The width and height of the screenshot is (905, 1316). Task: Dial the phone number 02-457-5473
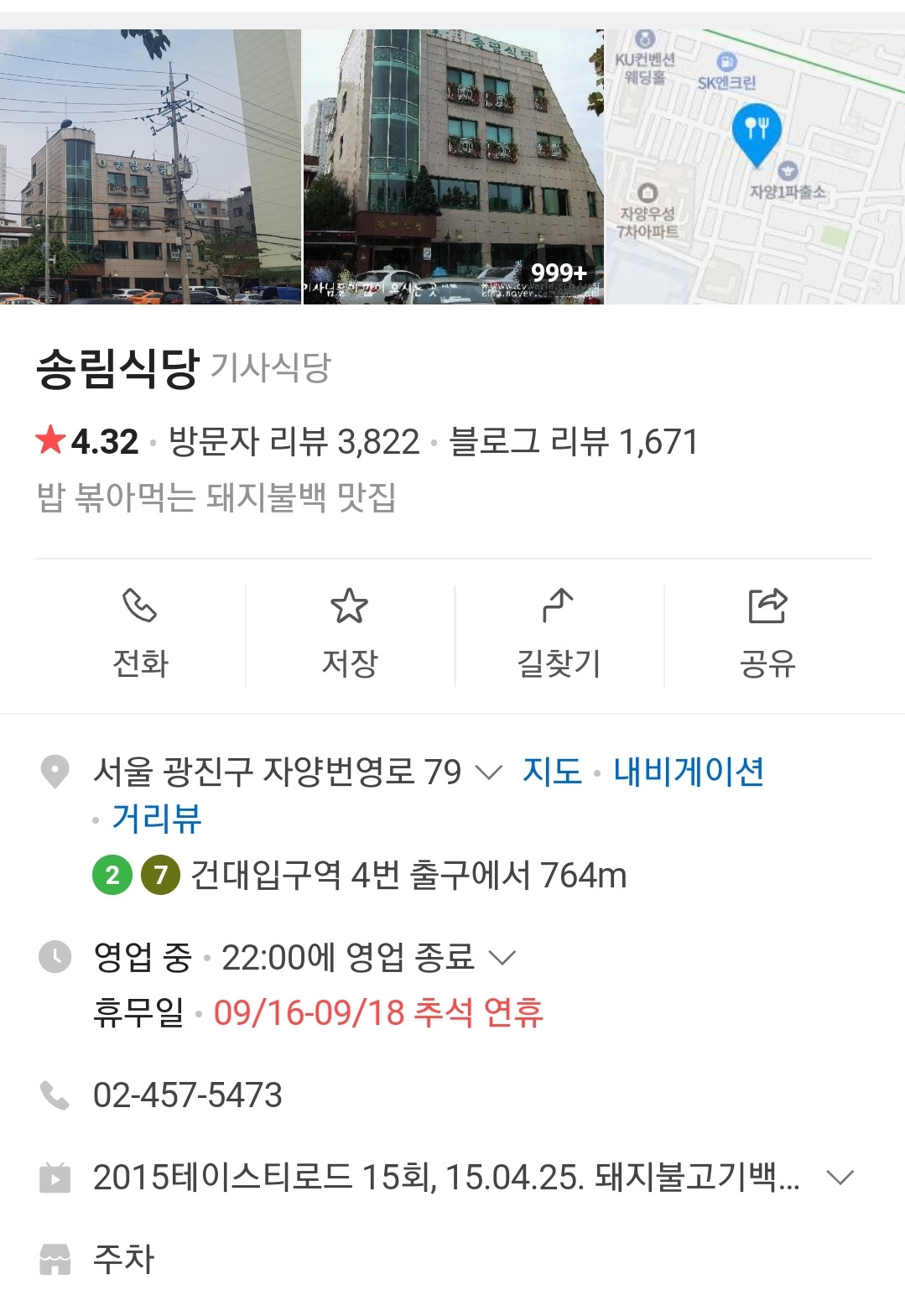[x=188, y=1095]
